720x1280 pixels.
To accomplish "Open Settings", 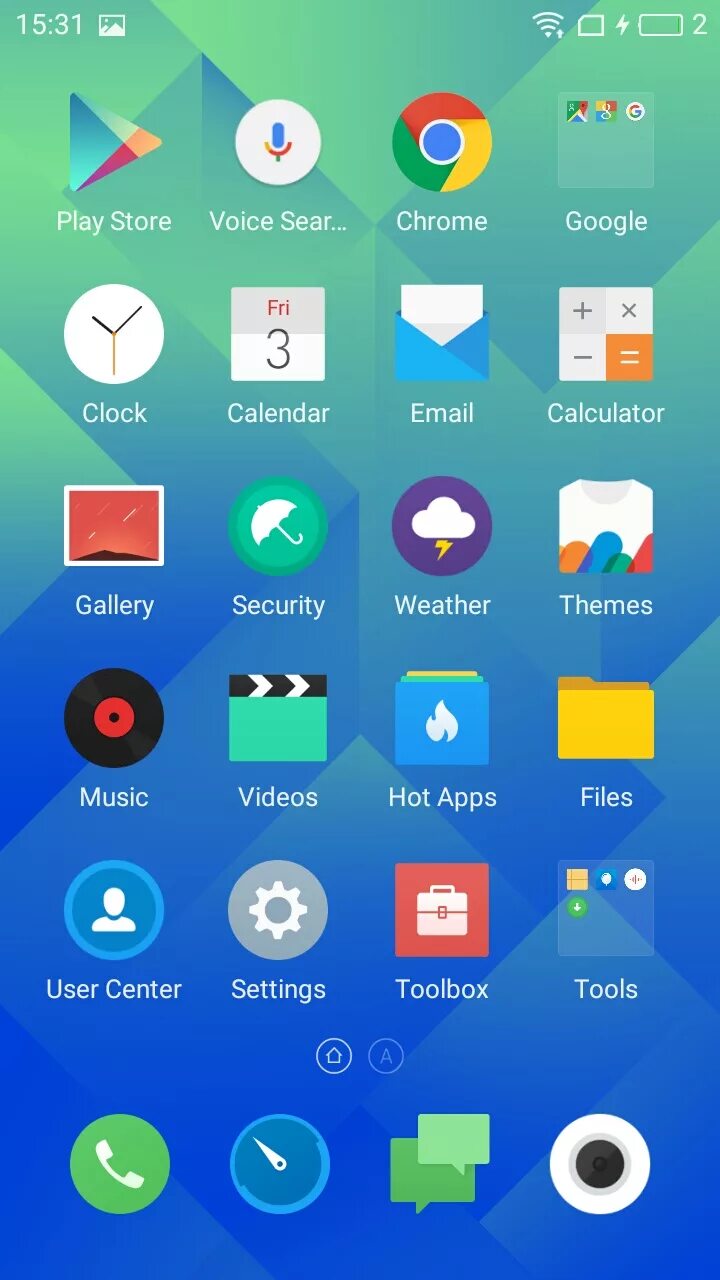I will pos(278,910).
